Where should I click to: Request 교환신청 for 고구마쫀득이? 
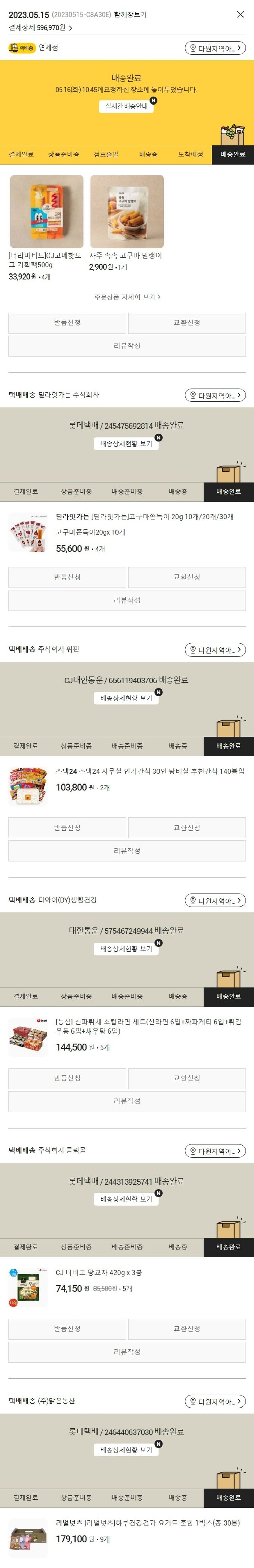(x=187, y=577)
